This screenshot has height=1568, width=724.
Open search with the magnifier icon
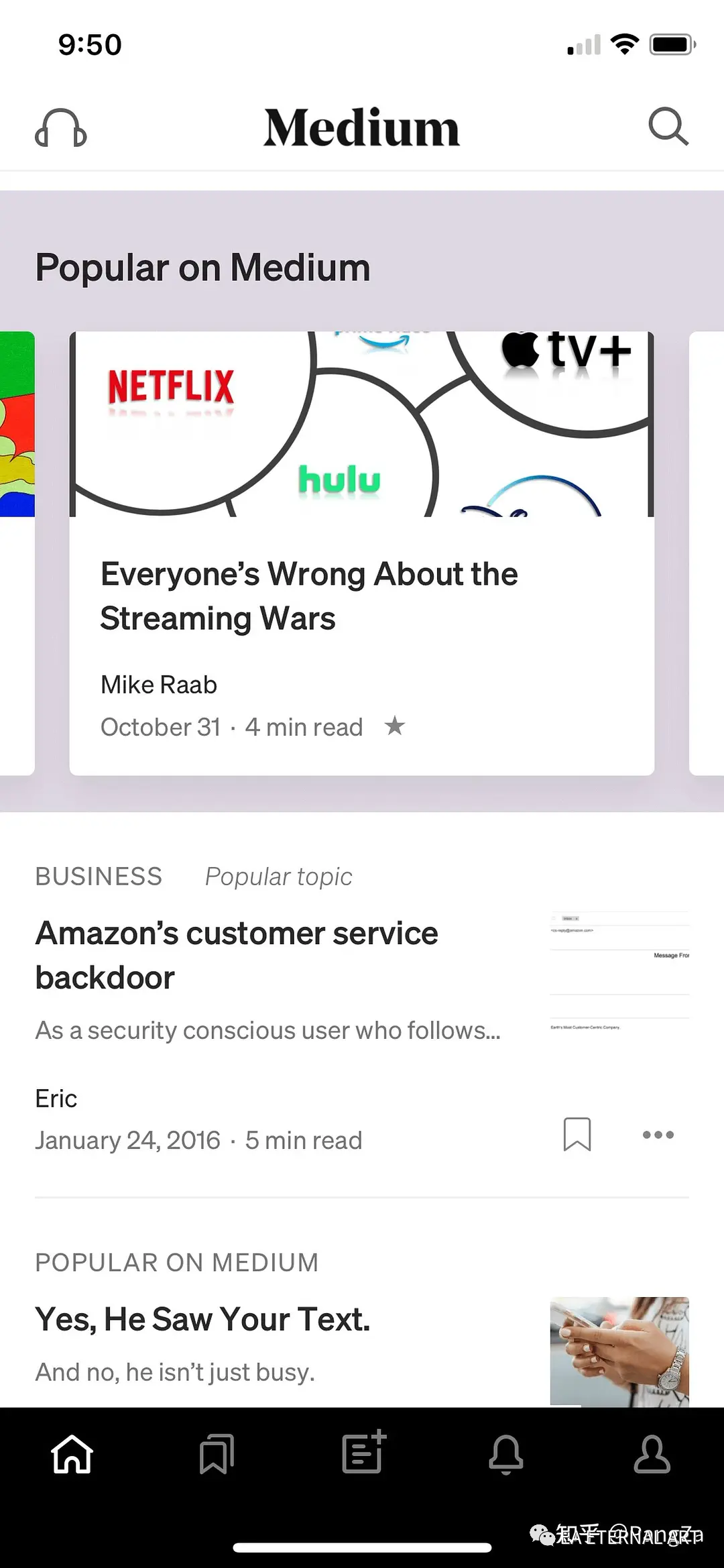point(668,126)
